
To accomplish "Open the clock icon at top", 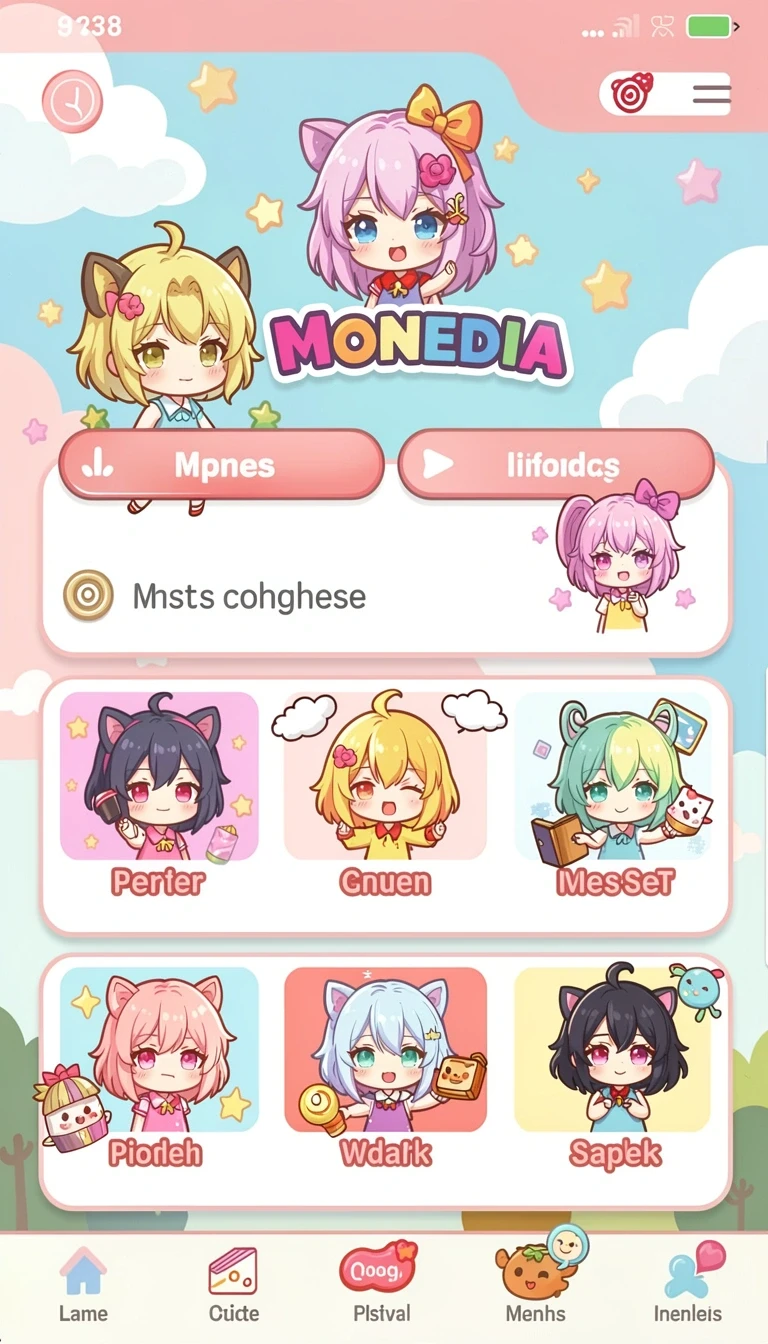I will 72,101.
